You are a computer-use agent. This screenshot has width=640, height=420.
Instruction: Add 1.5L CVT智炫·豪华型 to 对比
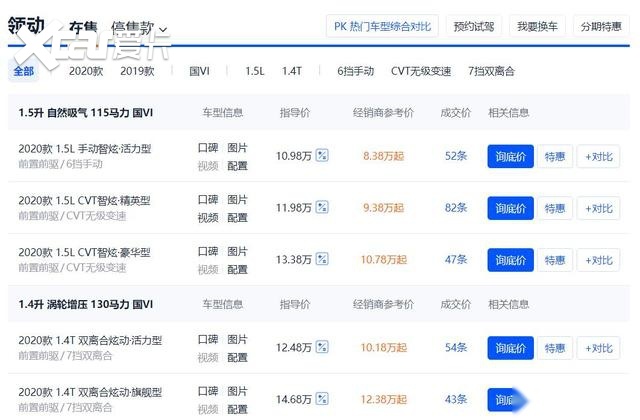pyautogui.click(x=599, y=260)
